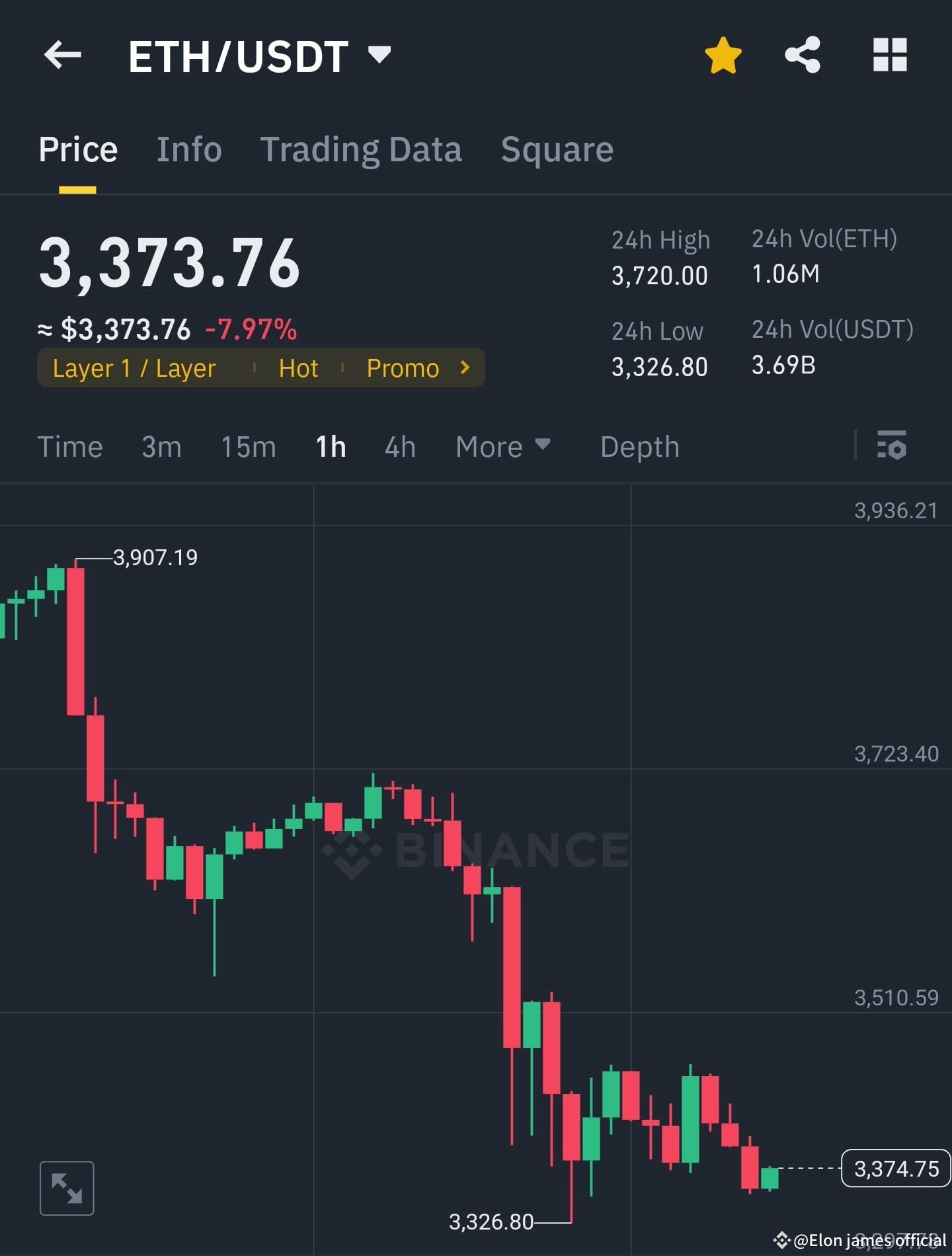Open the ETH/USDT pair selector dropdown
Viewport: 952px width, 1256px height.
click(379, 56)
